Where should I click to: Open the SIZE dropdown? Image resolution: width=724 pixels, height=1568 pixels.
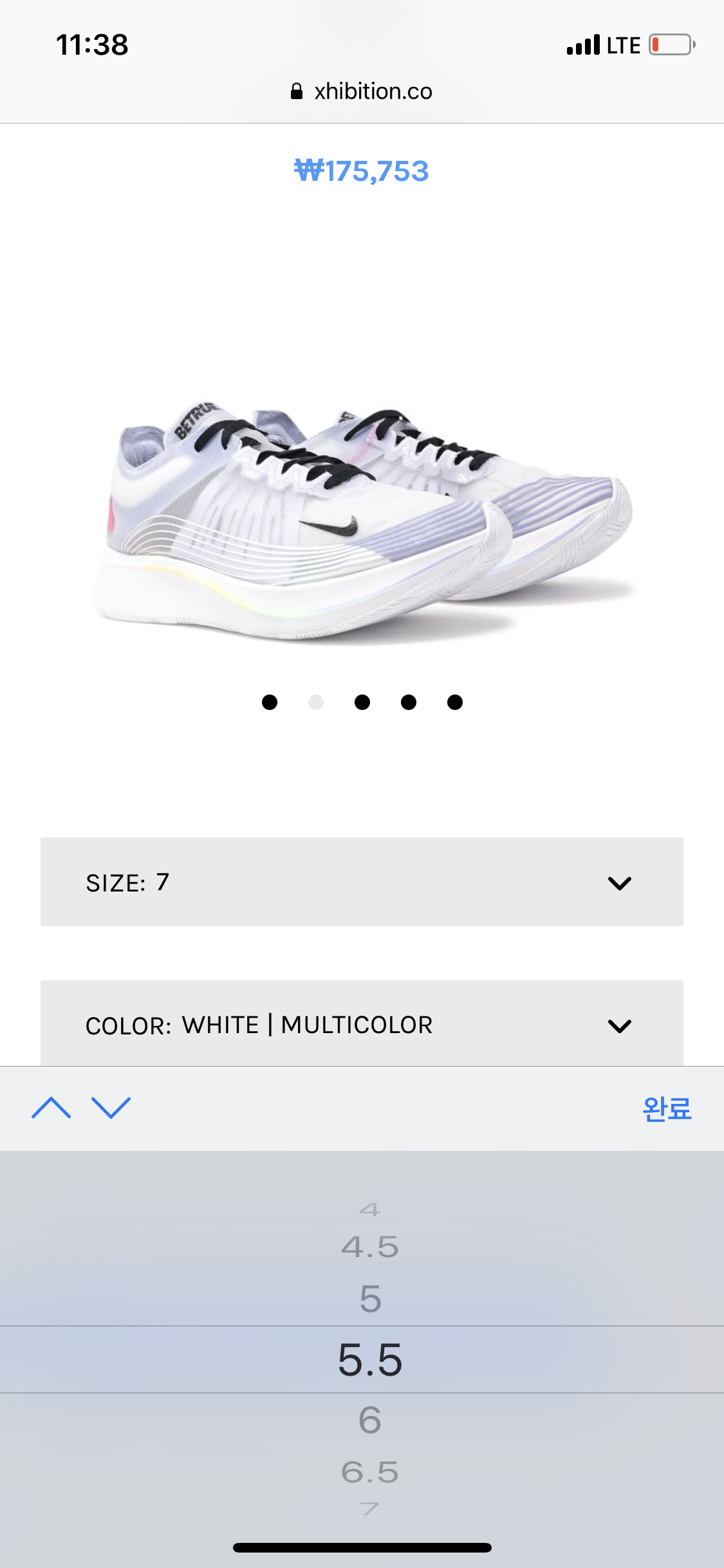pyautogui.click(x=361, y=881)
